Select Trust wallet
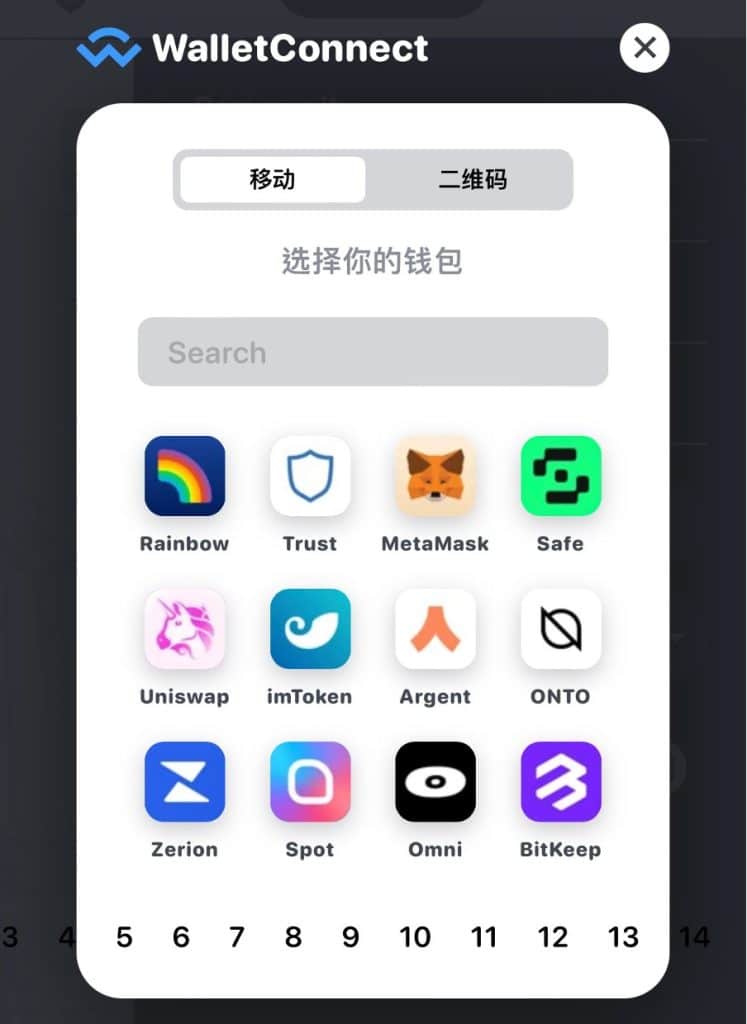The image size is (747, 1024). (310, 476)
